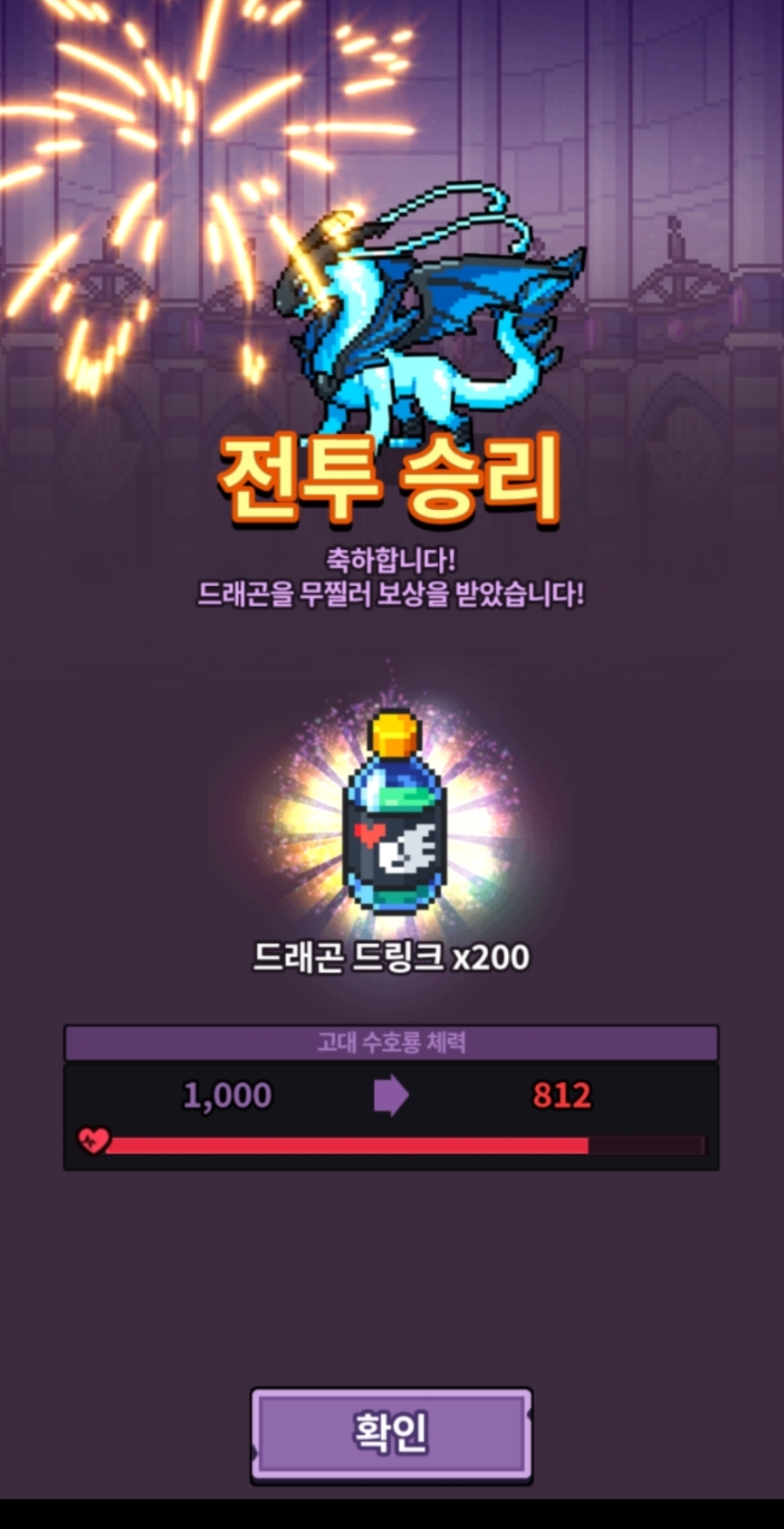
Task: Tap the 확인 button to confirm
Action: point(391,1434)
